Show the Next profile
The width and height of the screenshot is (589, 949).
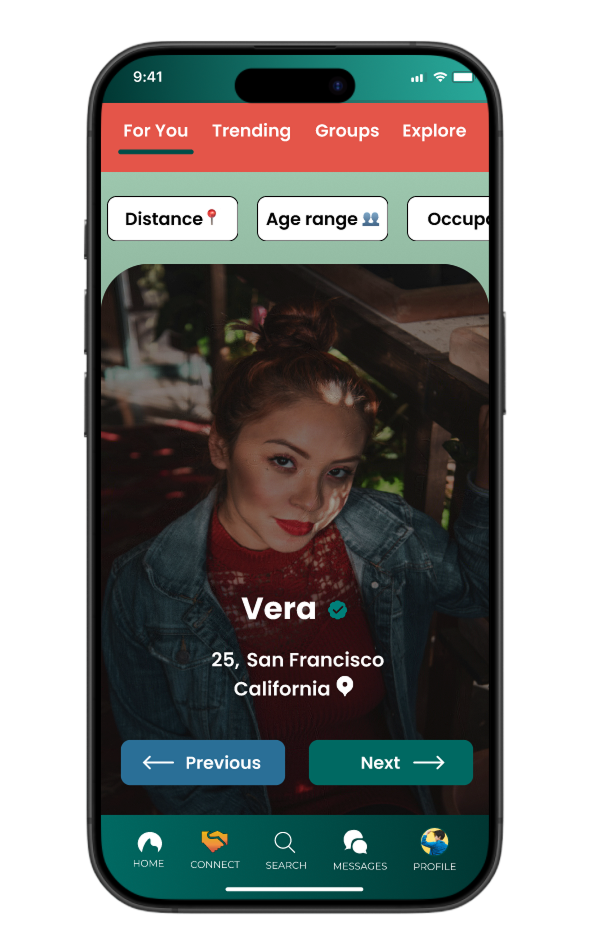pyautogui.click(x=390, y=763)
